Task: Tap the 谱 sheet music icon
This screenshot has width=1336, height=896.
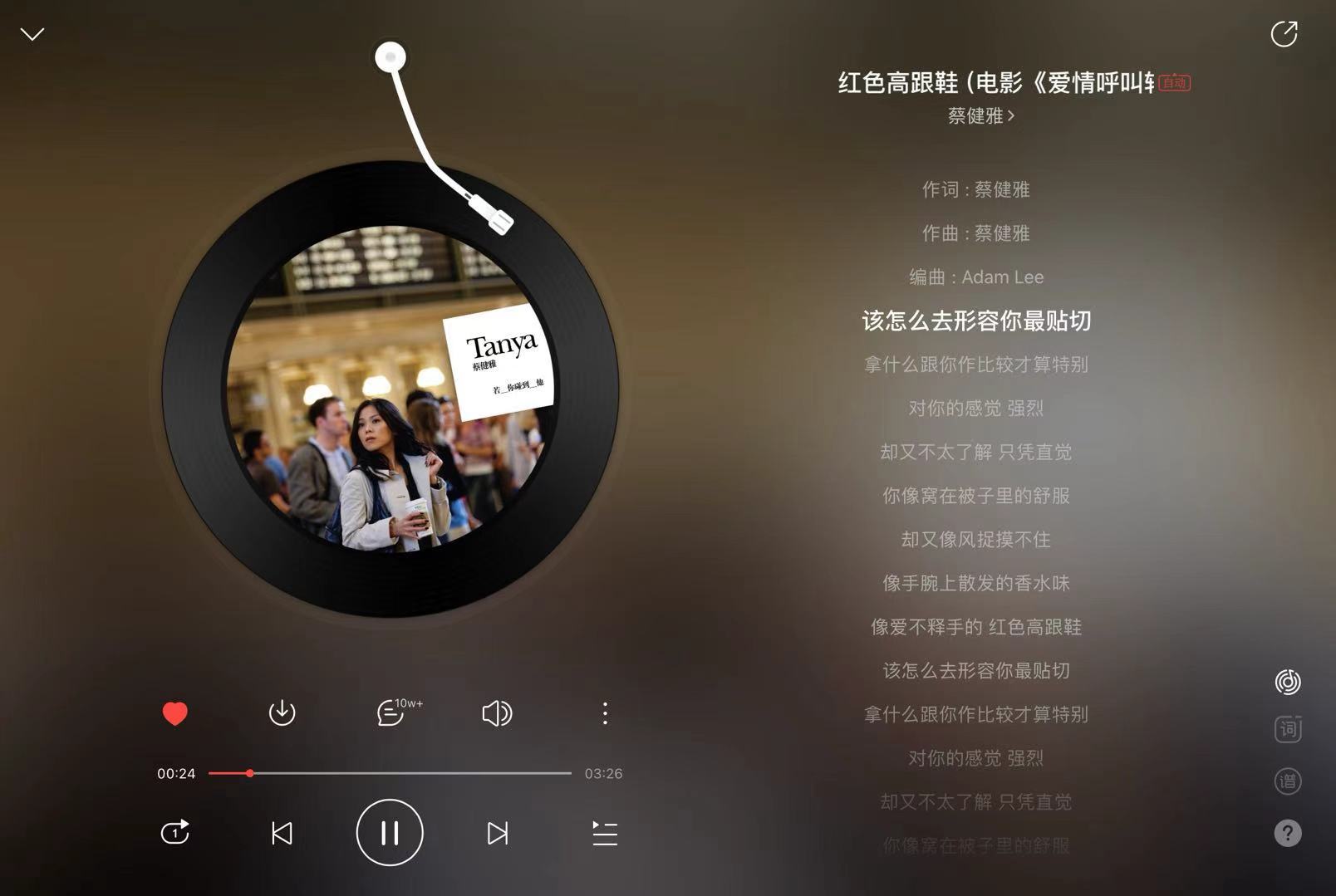Action: pos(1288,781)
